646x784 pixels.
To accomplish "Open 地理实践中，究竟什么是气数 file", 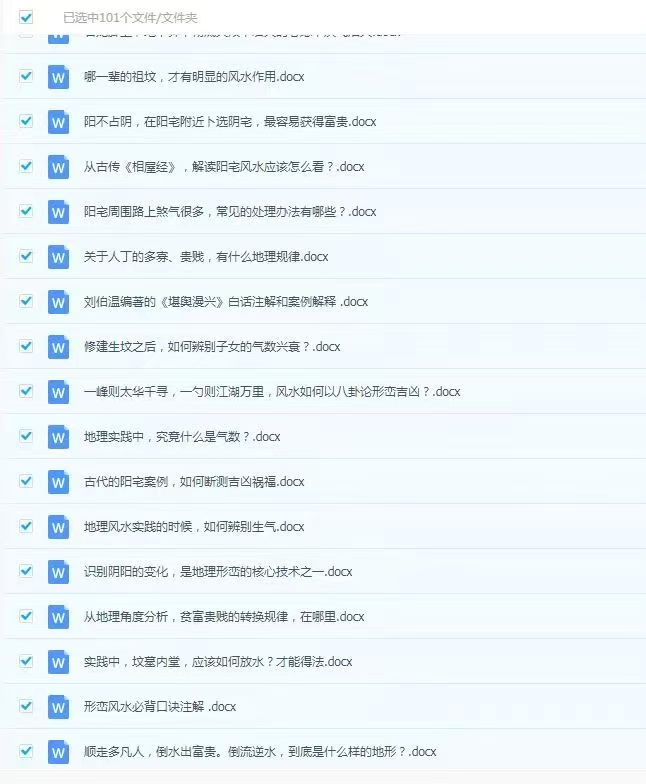I will [181, 436].
